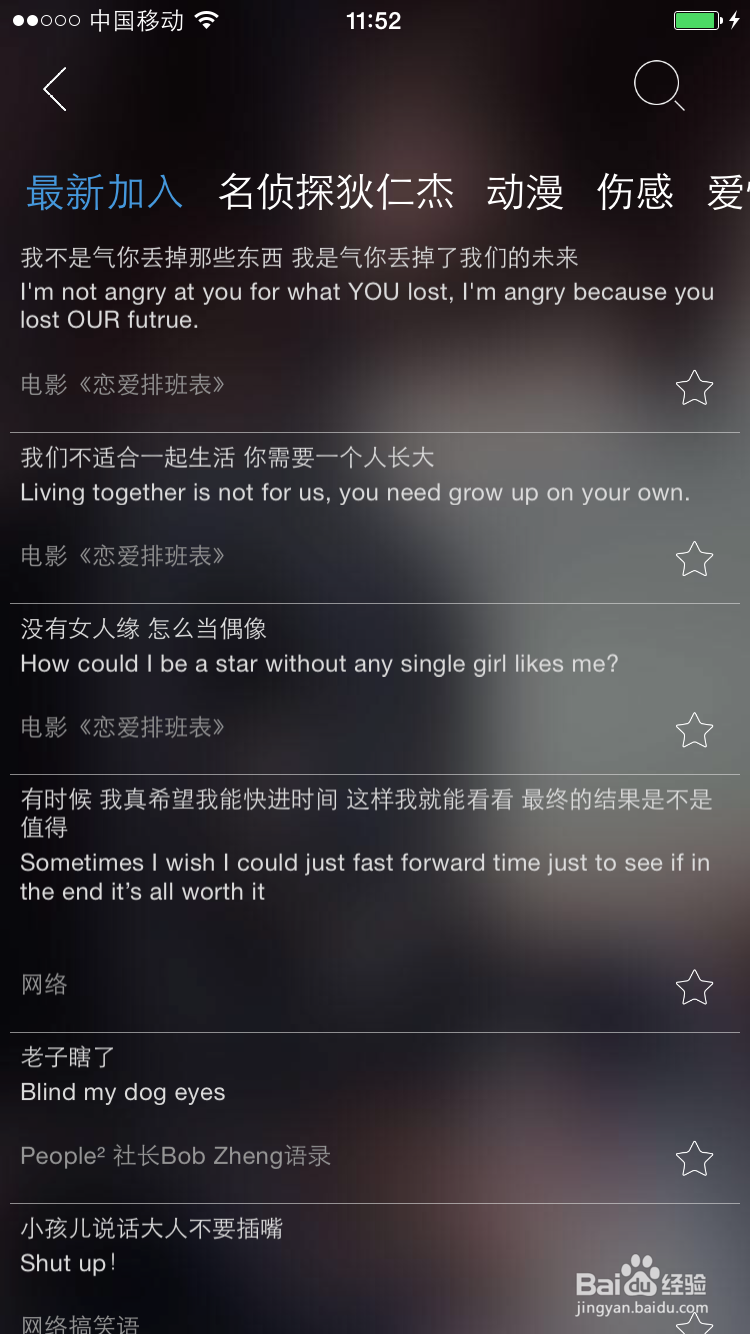Switch to the 动漫 tab
Screen dimensions: 750x1334
[524, 194]
